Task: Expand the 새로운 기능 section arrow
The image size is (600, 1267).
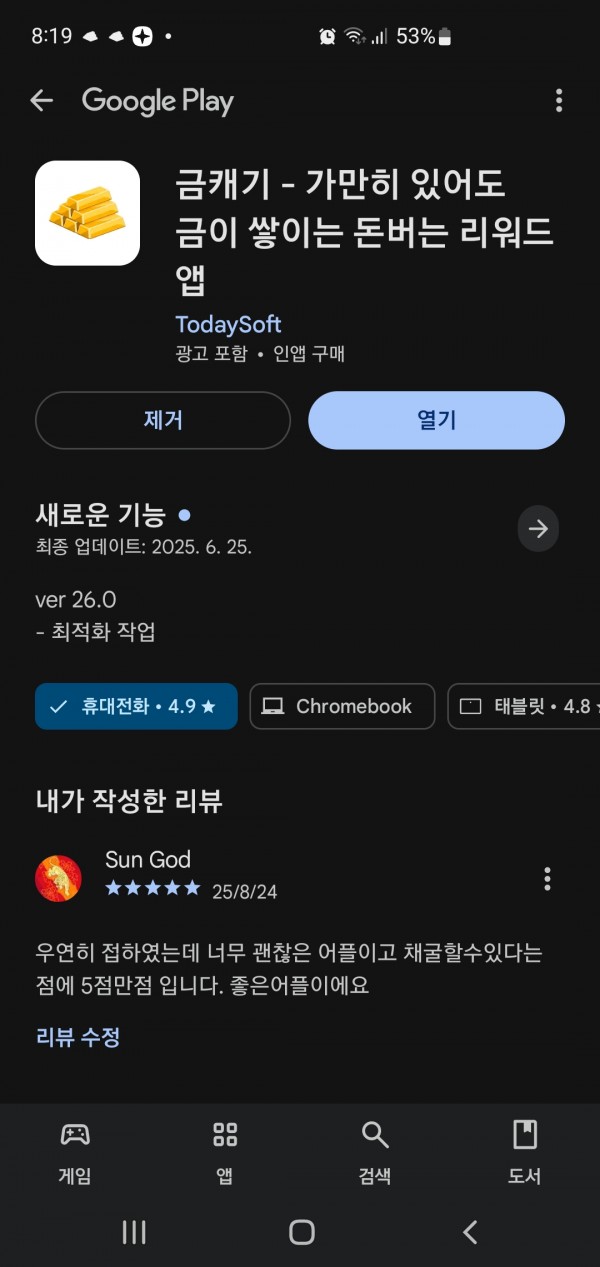Action: [538, 529]
